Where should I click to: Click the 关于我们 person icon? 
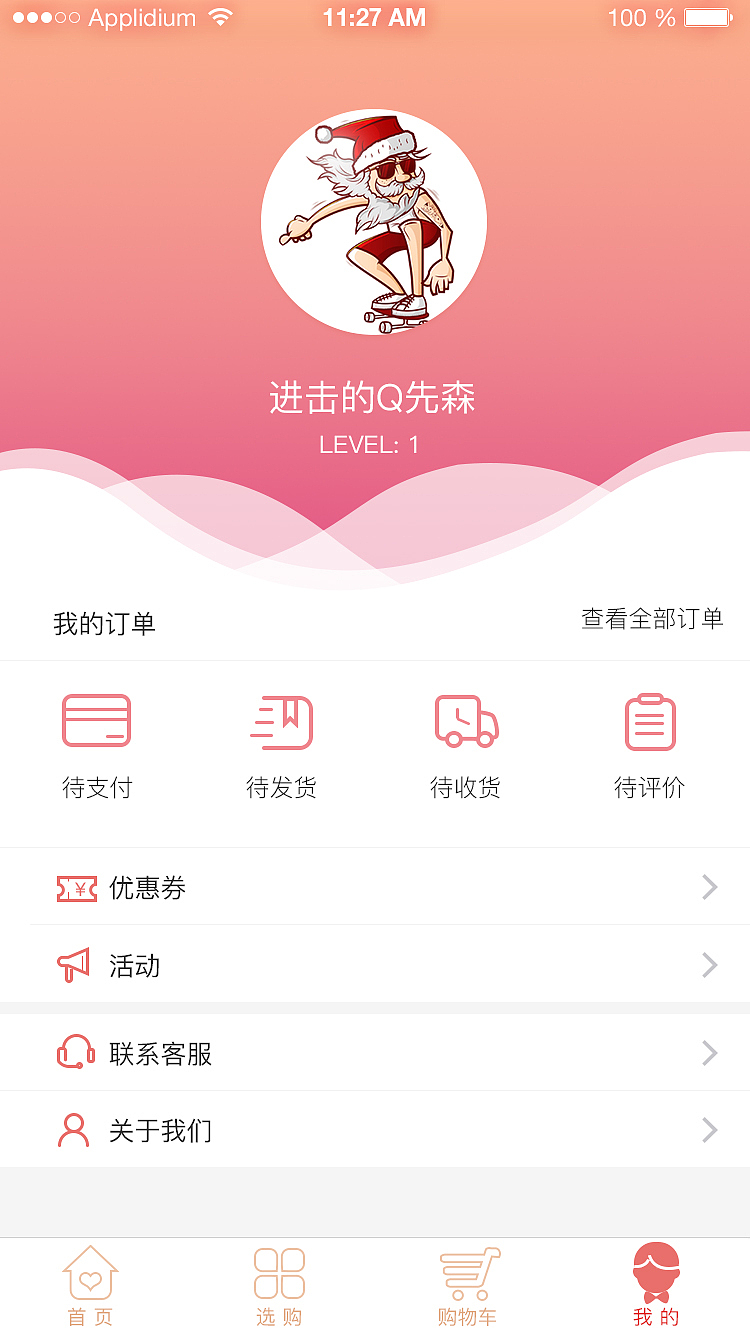click(x=71, y=1129)
